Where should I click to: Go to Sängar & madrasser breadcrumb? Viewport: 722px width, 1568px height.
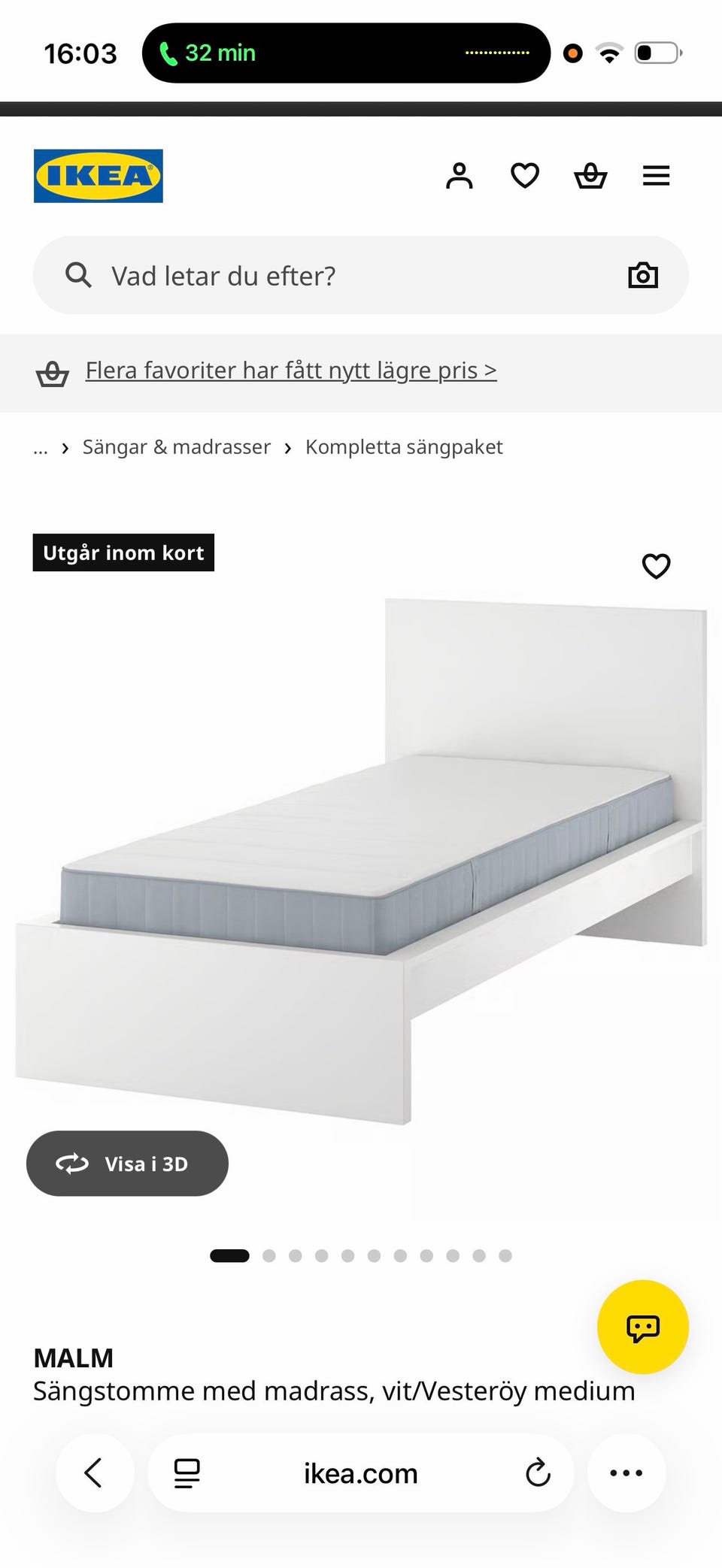coord(177,446)
